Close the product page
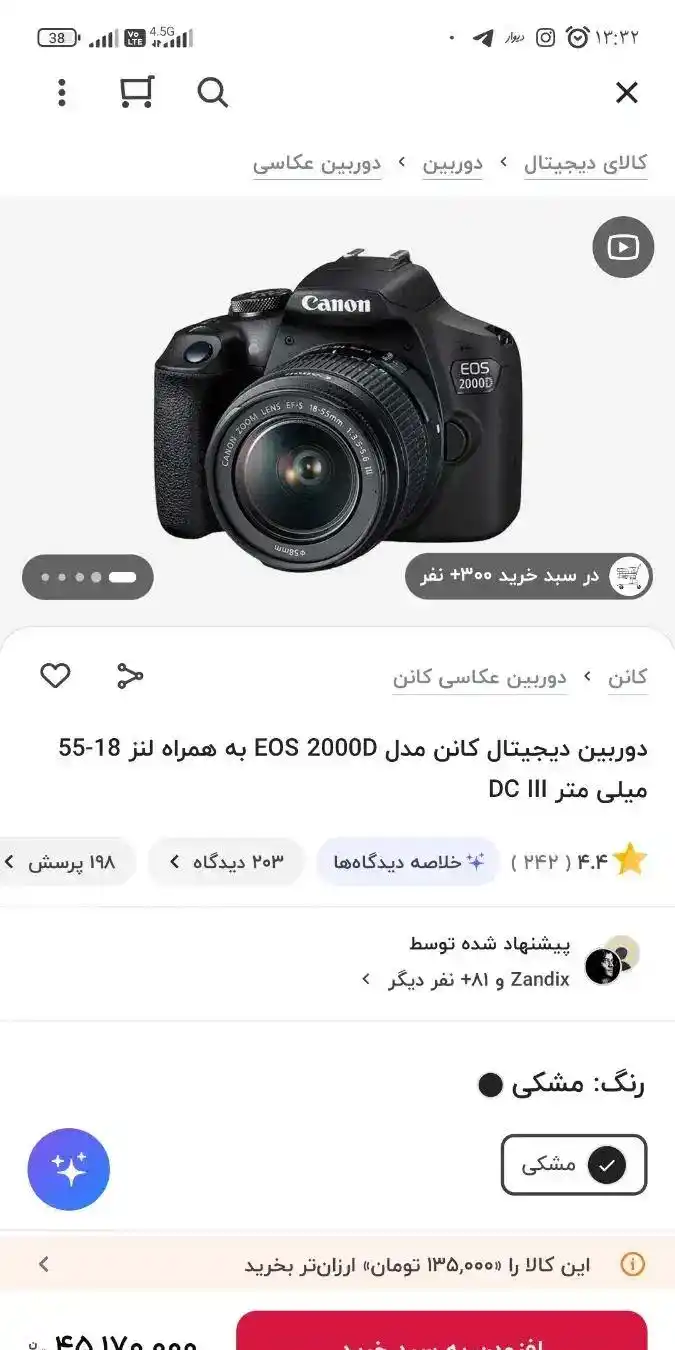The height and width of the screenshot is (1350, 675). (x=626, y=93)
